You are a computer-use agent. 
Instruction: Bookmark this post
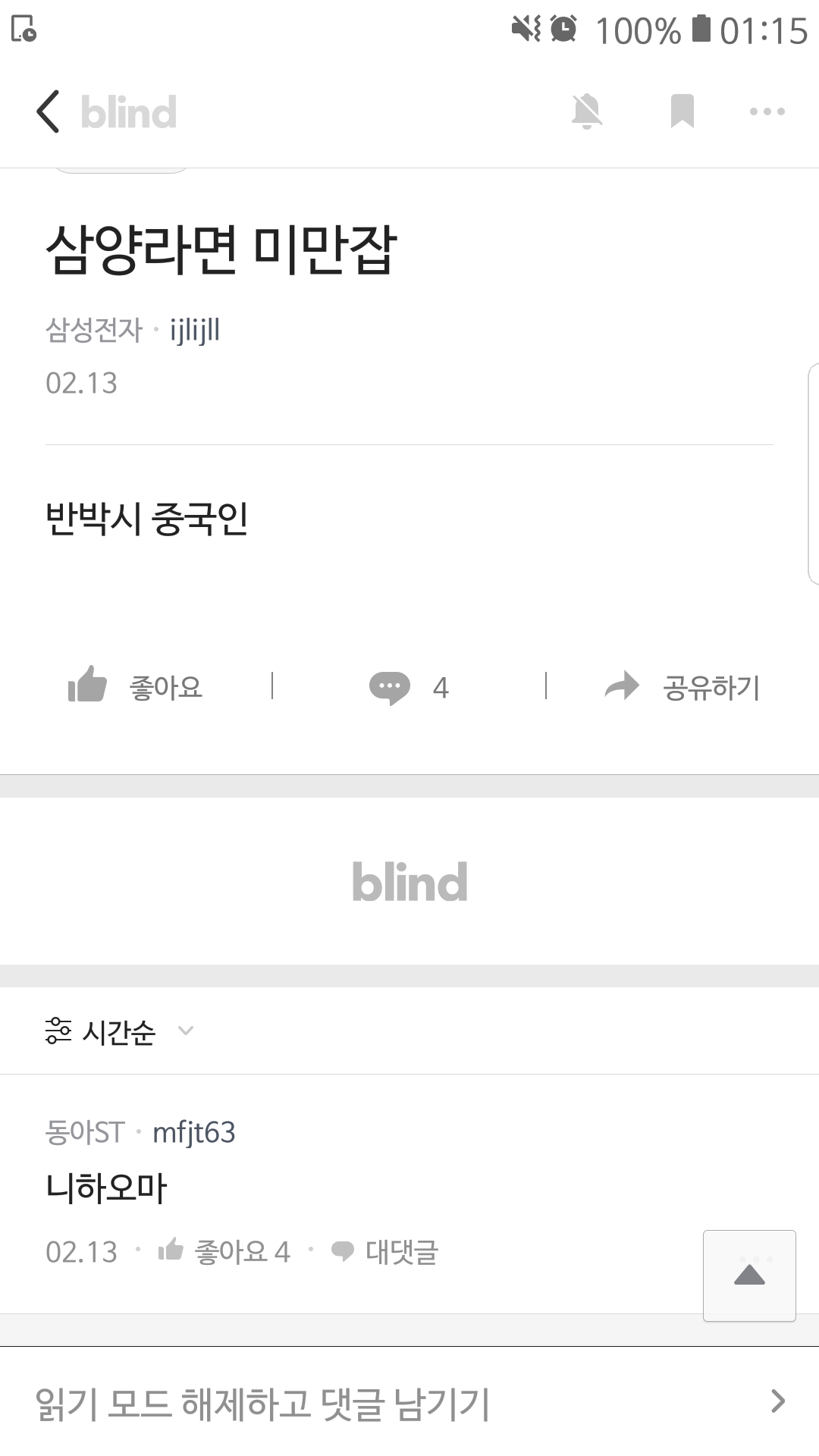[682, 111]
